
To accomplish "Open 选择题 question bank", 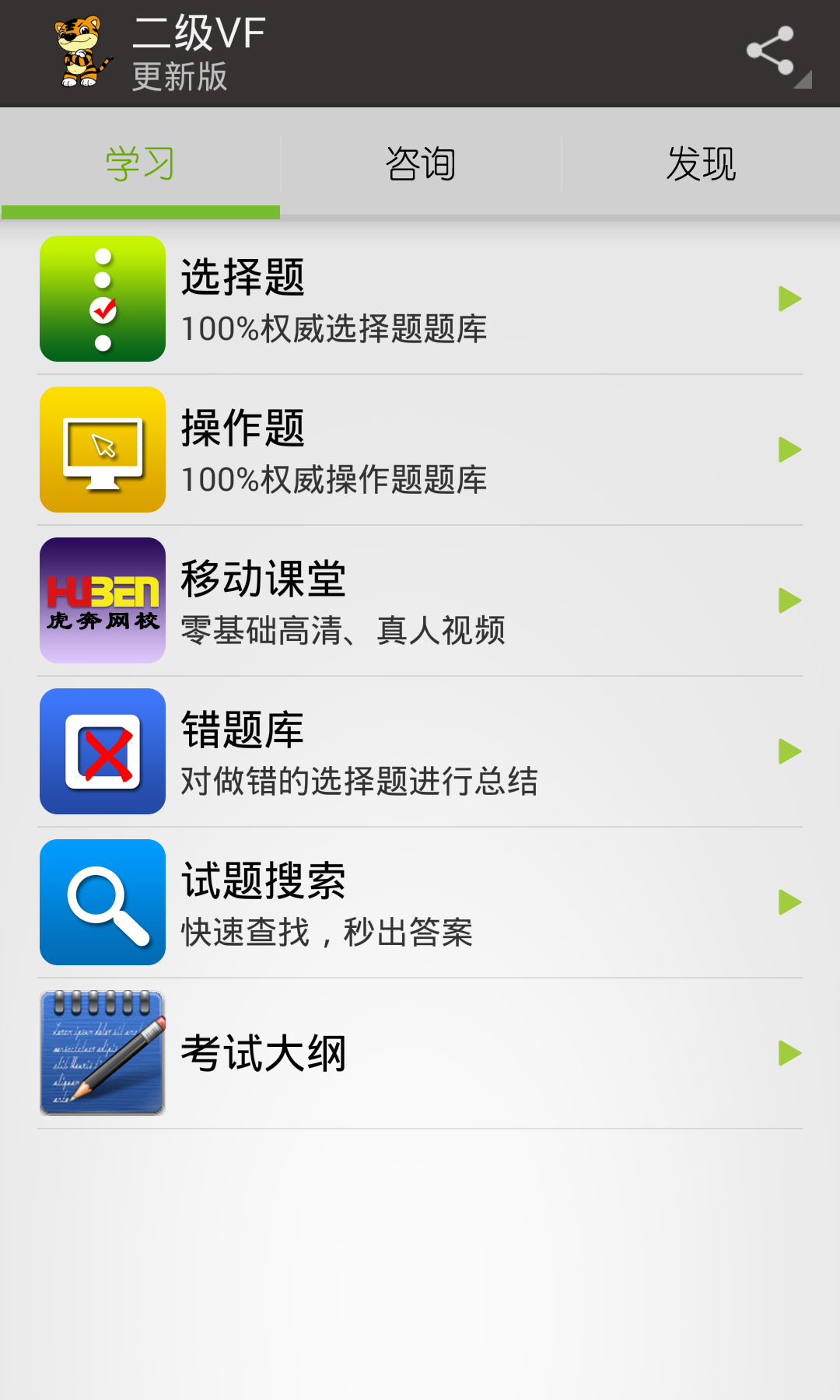I will click(420, 299).
